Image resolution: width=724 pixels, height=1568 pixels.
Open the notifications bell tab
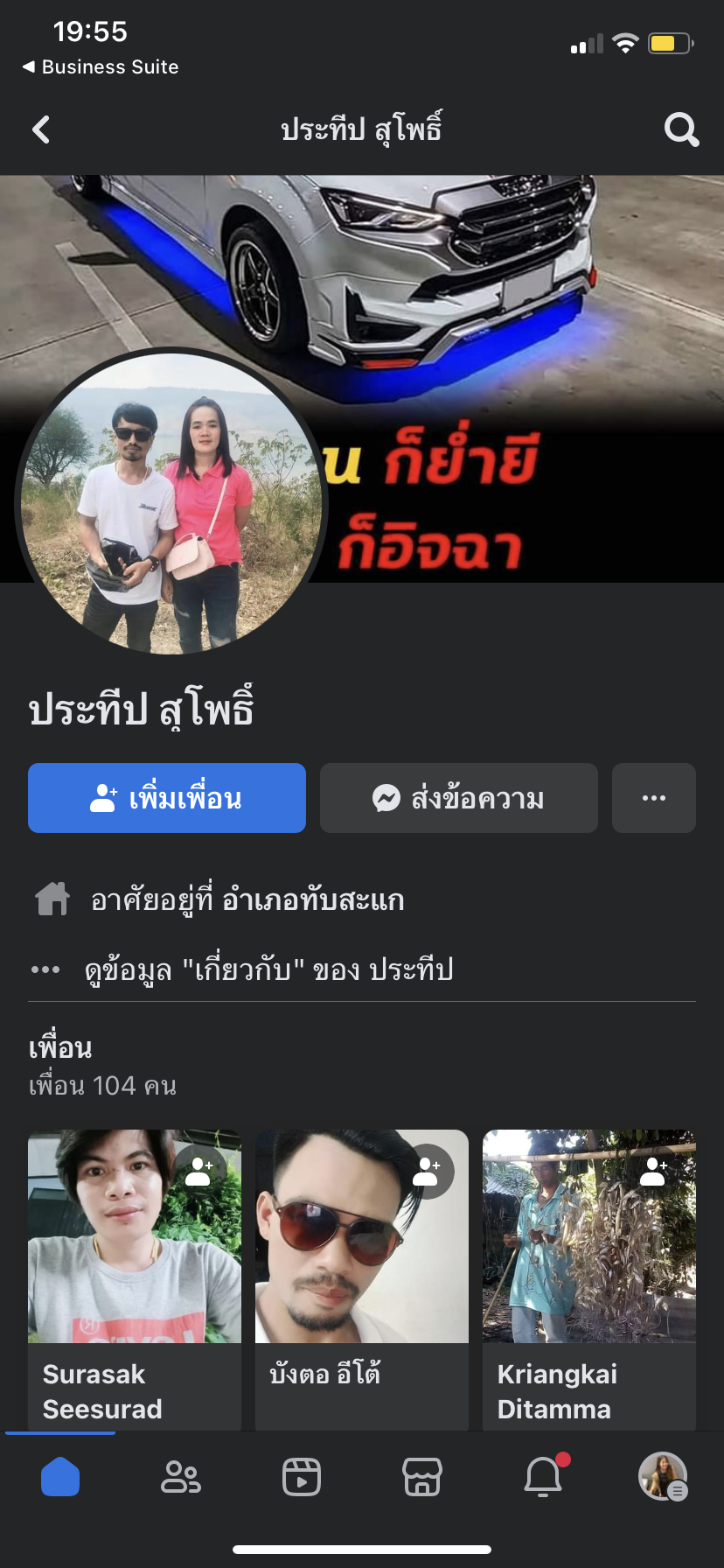pos(543,1478)
